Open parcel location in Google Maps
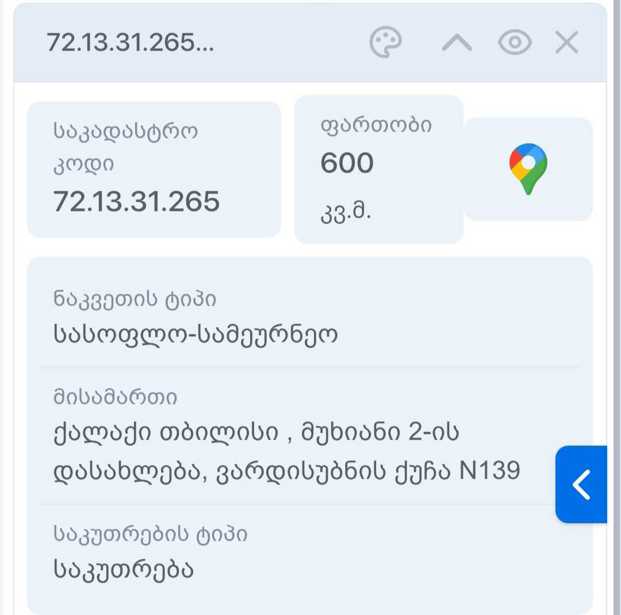This screenshot has width=621, height=615. 528,169
